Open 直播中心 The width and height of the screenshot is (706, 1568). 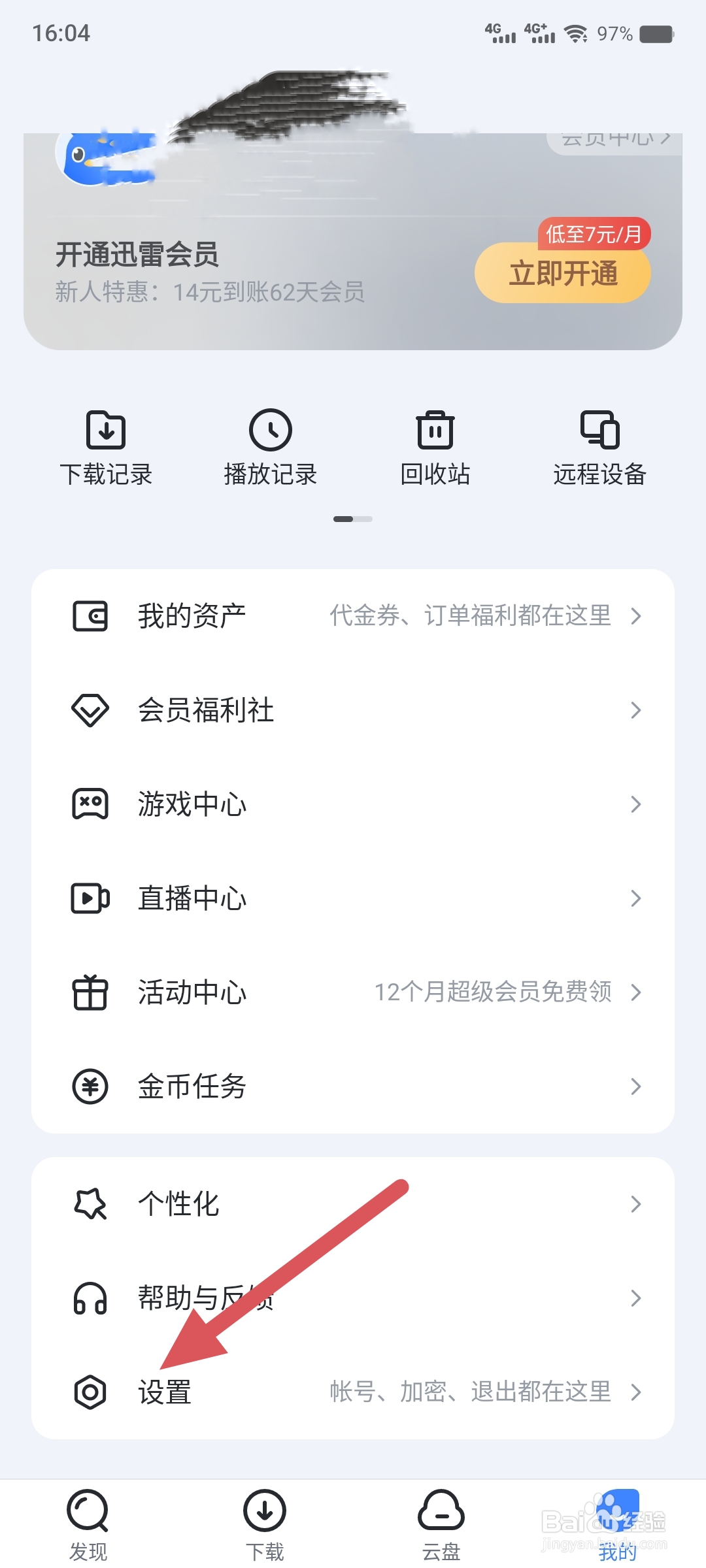[x=353, y=898]
